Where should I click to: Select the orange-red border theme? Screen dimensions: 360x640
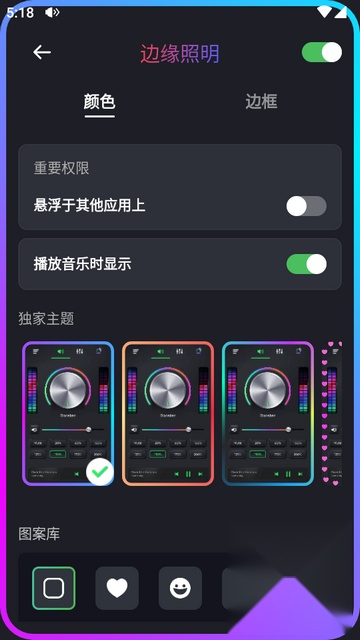tap(168, 413)
